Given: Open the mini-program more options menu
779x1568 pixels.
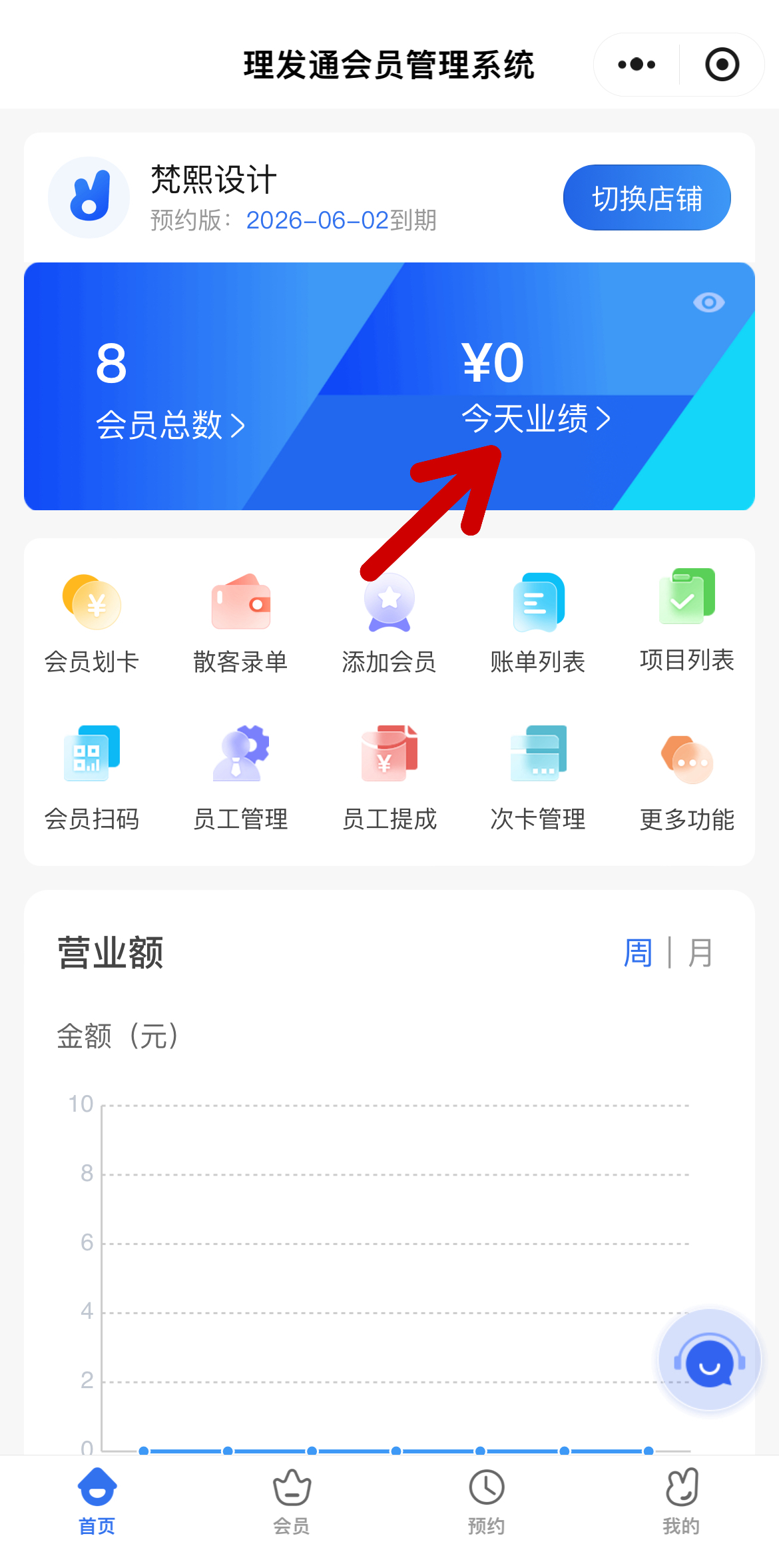Looking at the screenshot, I should [x=637, y=65].
